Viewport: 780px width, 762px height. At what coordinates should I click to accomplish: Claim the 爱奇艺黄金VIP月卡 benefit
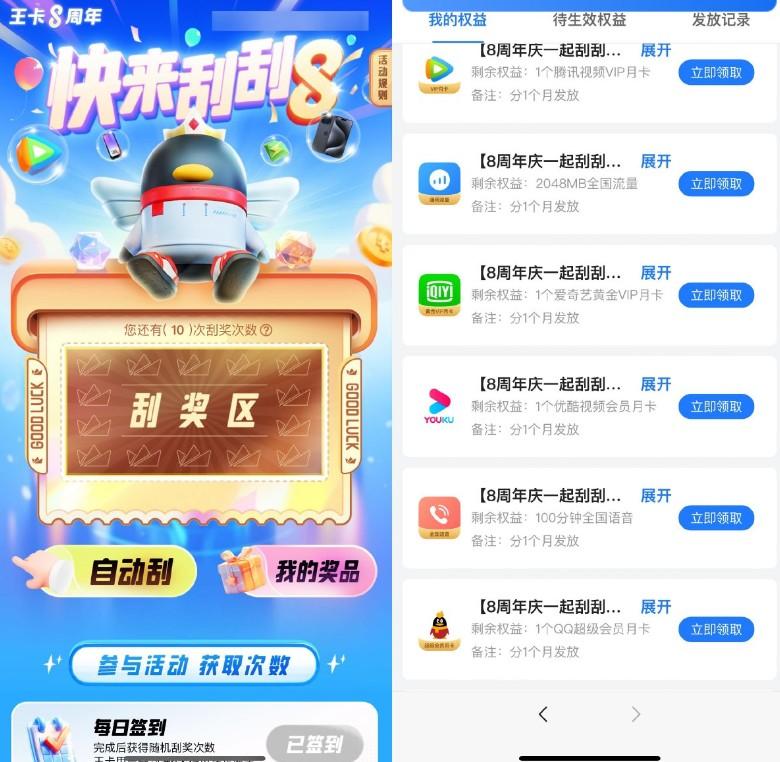point(716,295)
